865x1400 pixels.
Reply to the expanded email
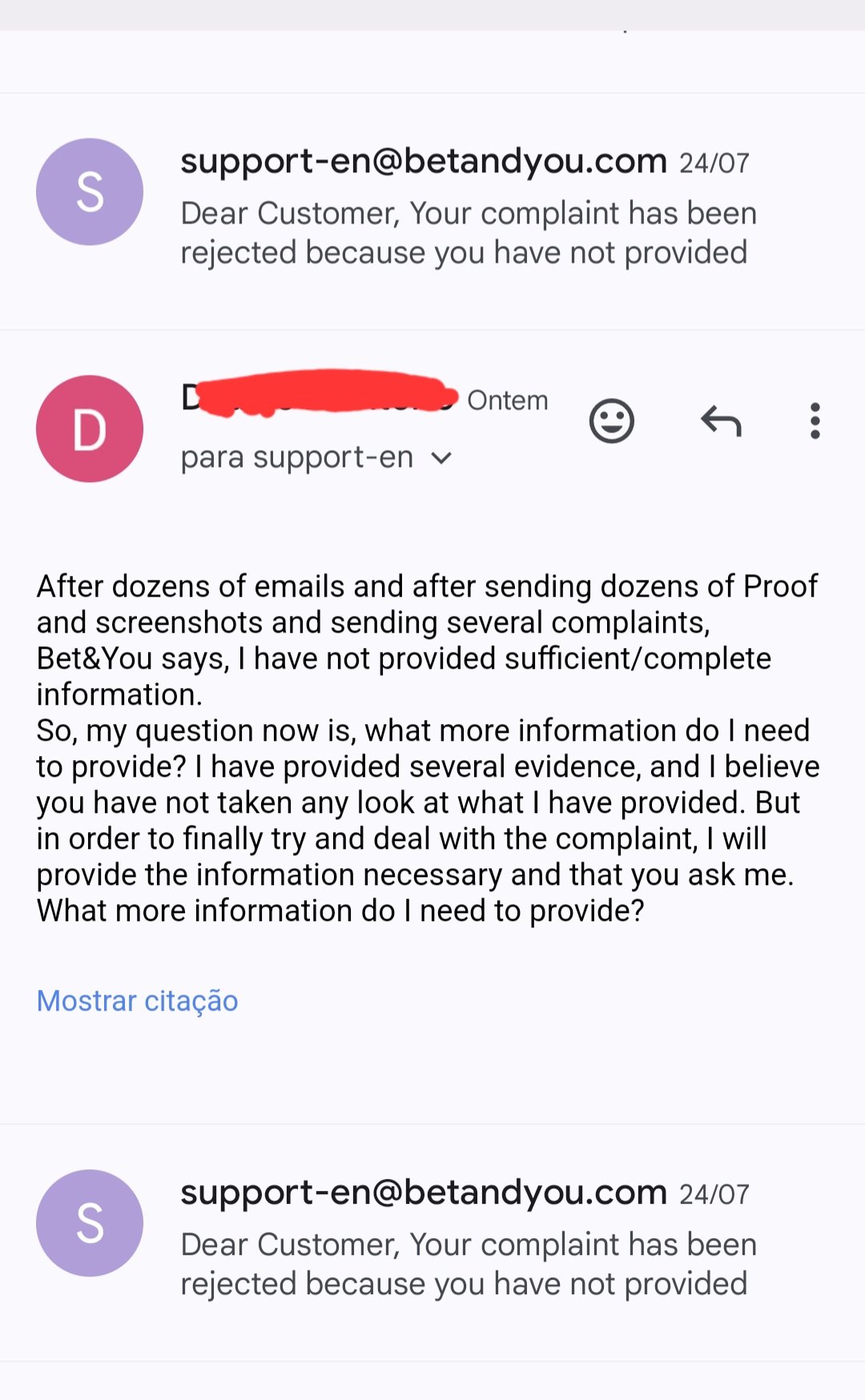pyautogui.click(x=721, y=420)
